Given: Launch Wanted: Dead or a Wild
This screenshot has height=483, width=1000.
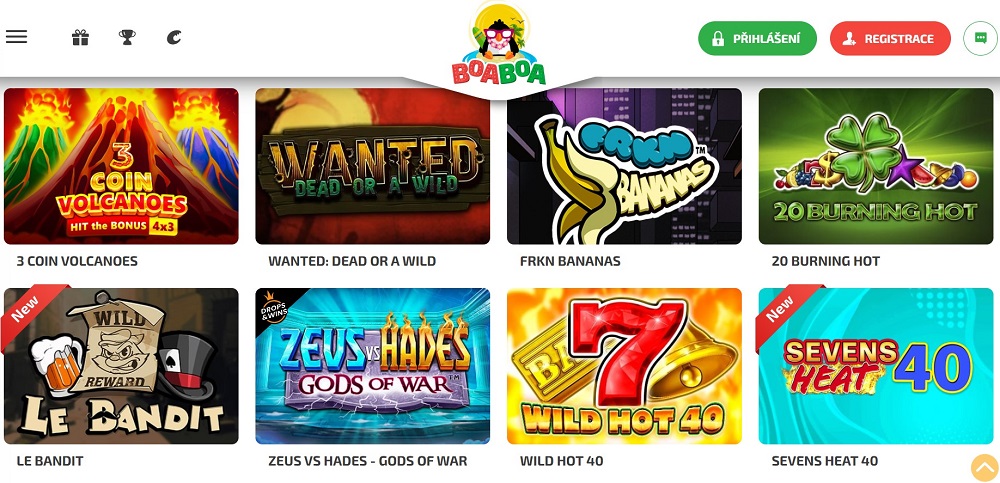Looking at the screenshot, I should point(372,166).
